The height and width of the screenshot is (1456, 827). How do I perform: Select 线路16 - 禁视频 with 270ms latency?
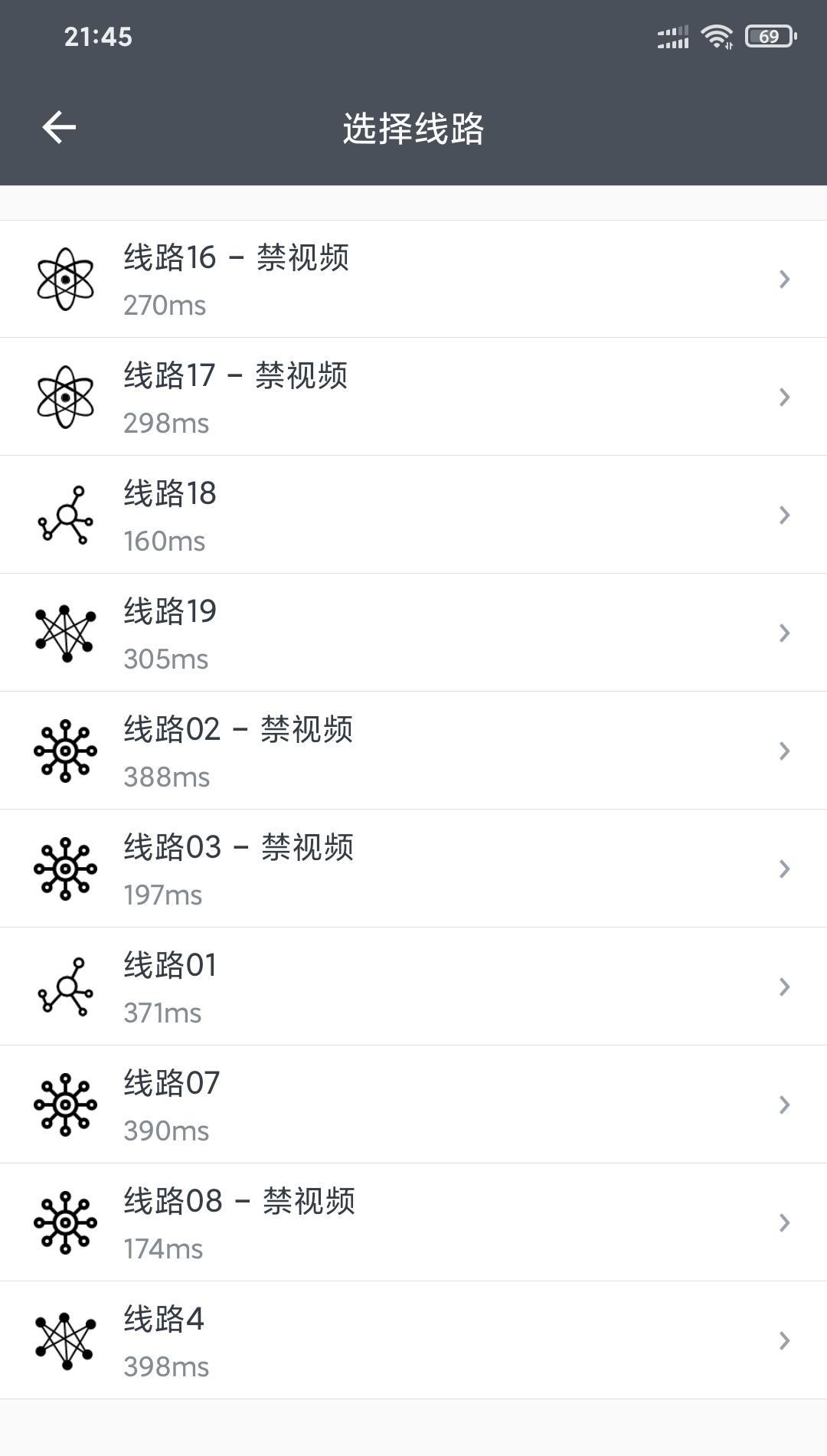(413, 279)
